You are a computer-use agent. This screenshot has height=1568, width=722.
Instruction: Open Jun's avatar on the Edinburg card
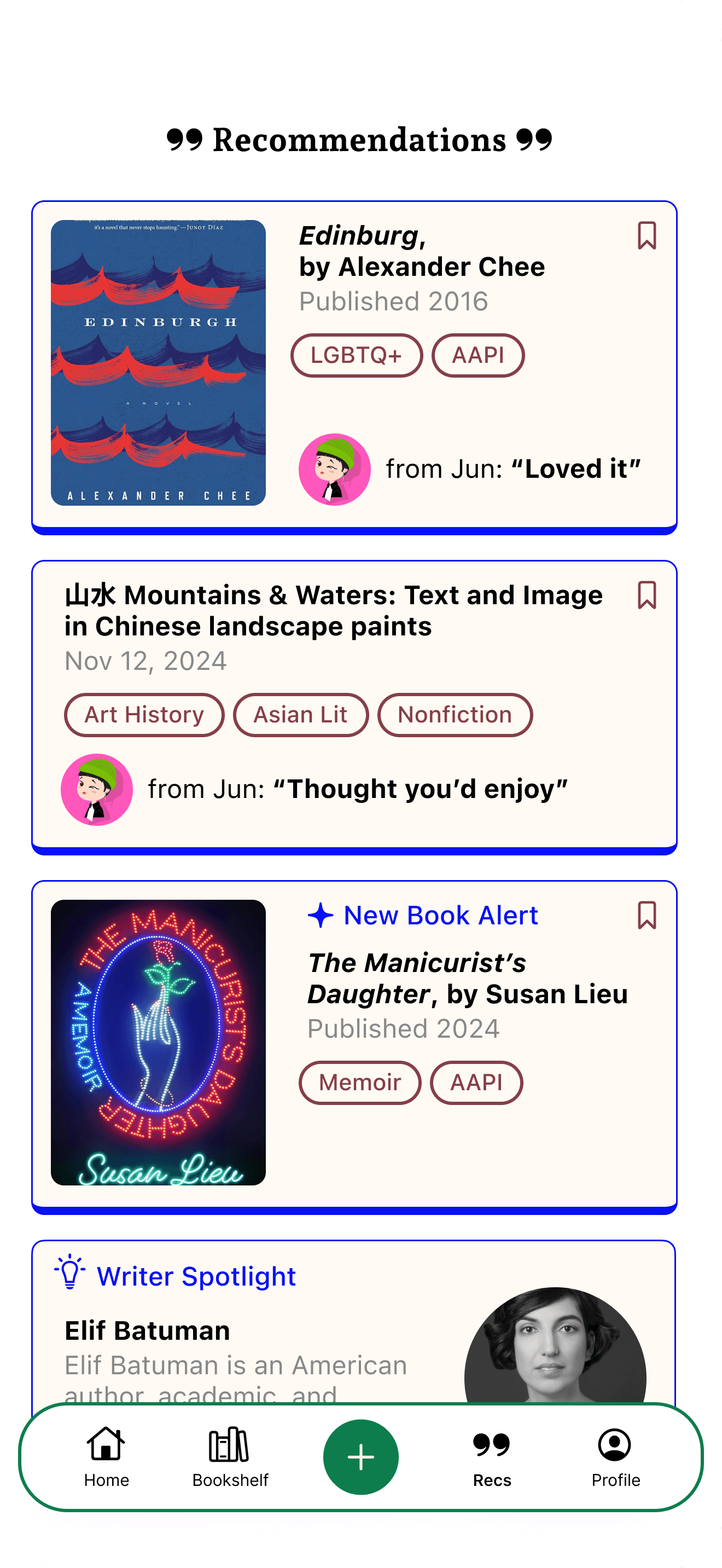[335, 469]
